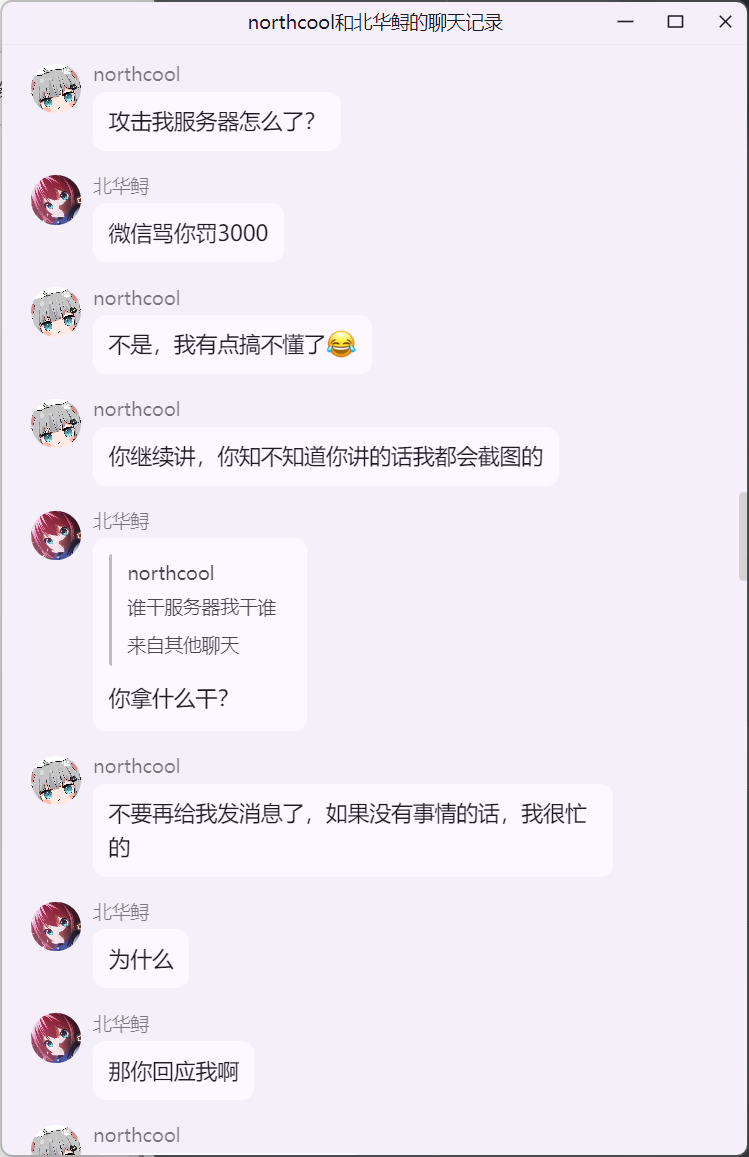Tap 北华鲟's avatar beside 微信骂你罚3000
The image size is (749, 1157).
tap(56, 200)
